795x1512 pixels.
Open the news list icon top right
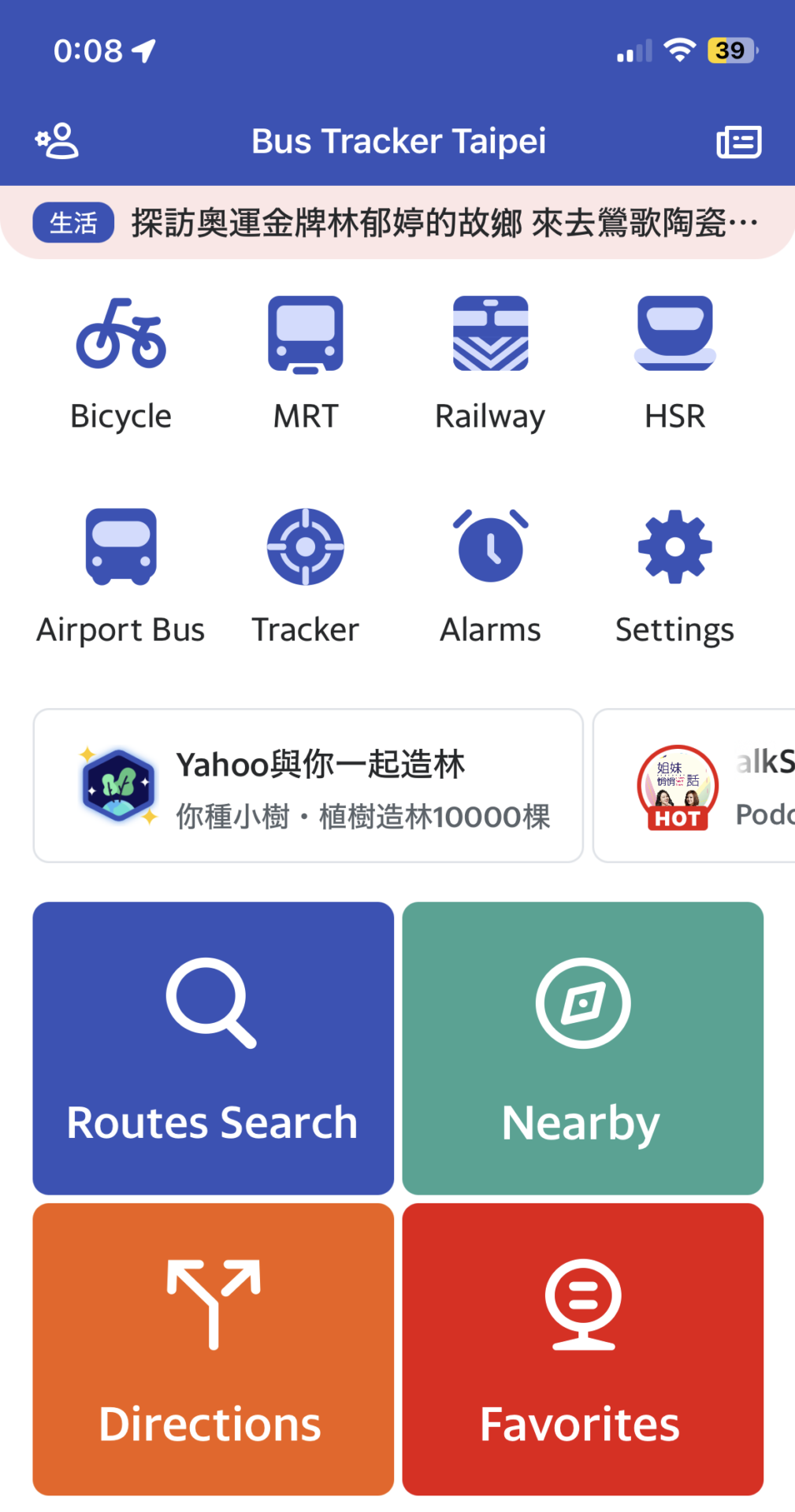pyautogui.click(x=737, y=141)
